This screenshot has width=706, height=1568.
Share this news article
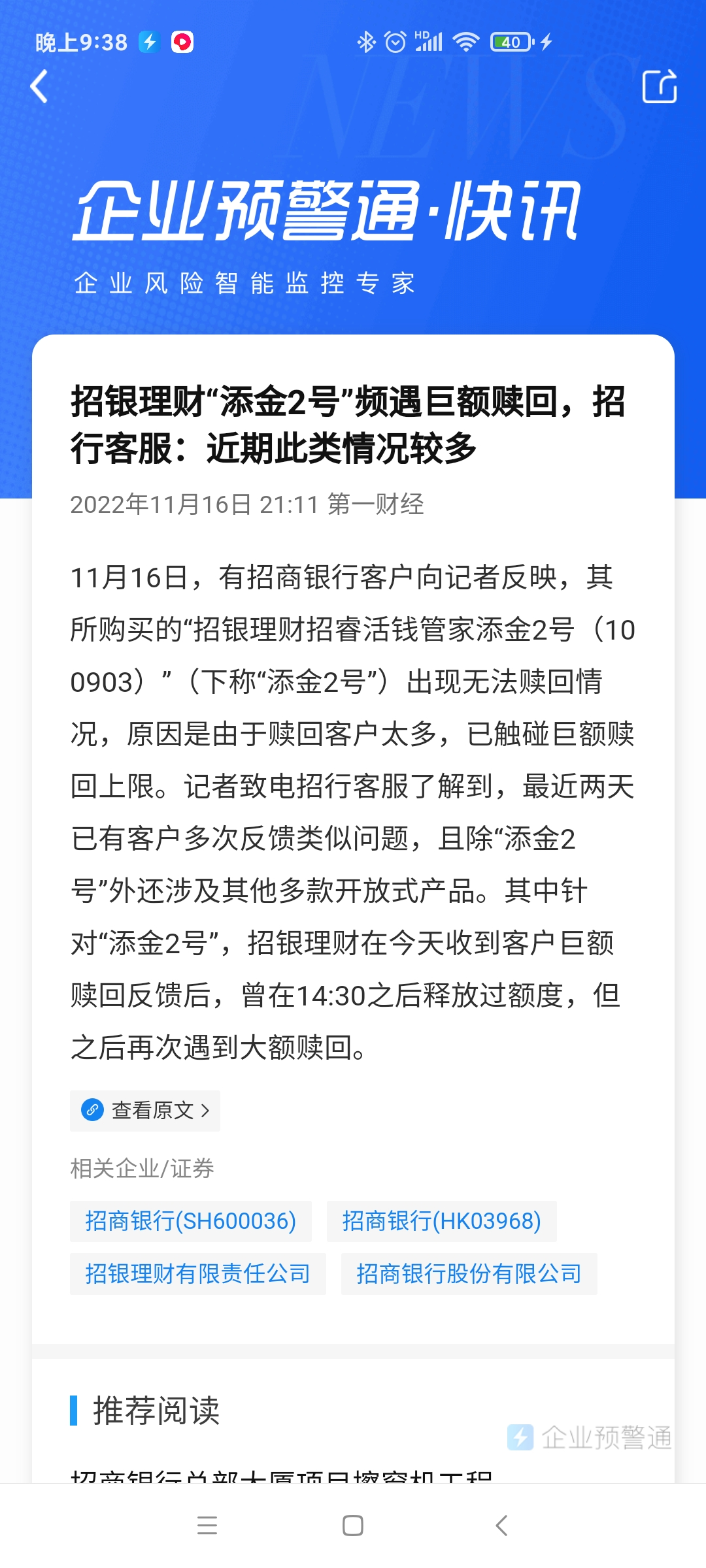659,86
